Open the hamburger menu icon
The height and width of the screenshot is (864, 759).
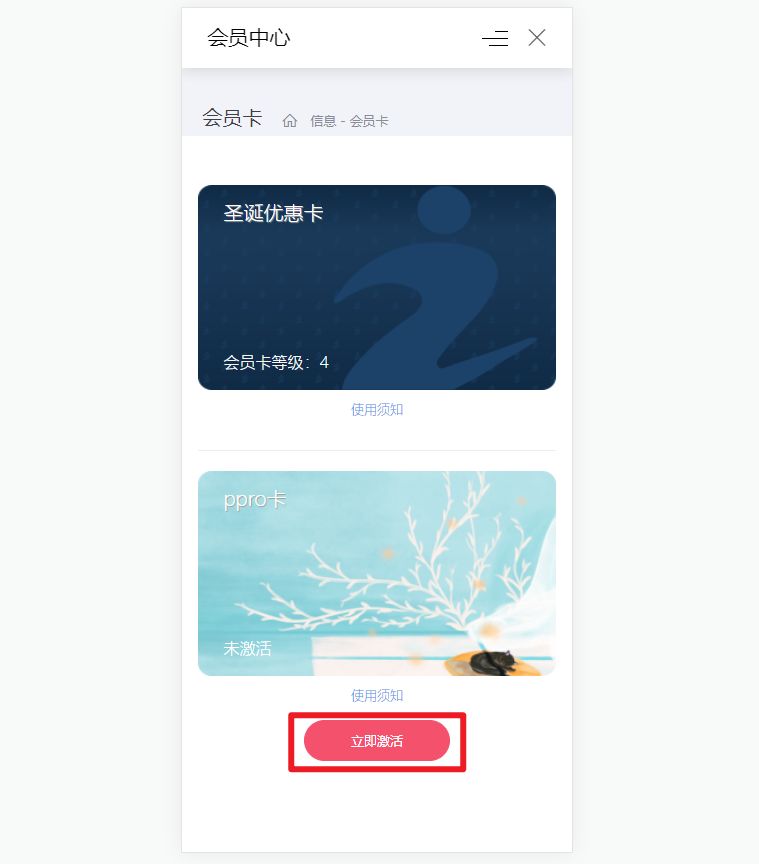tap(495, 38)
